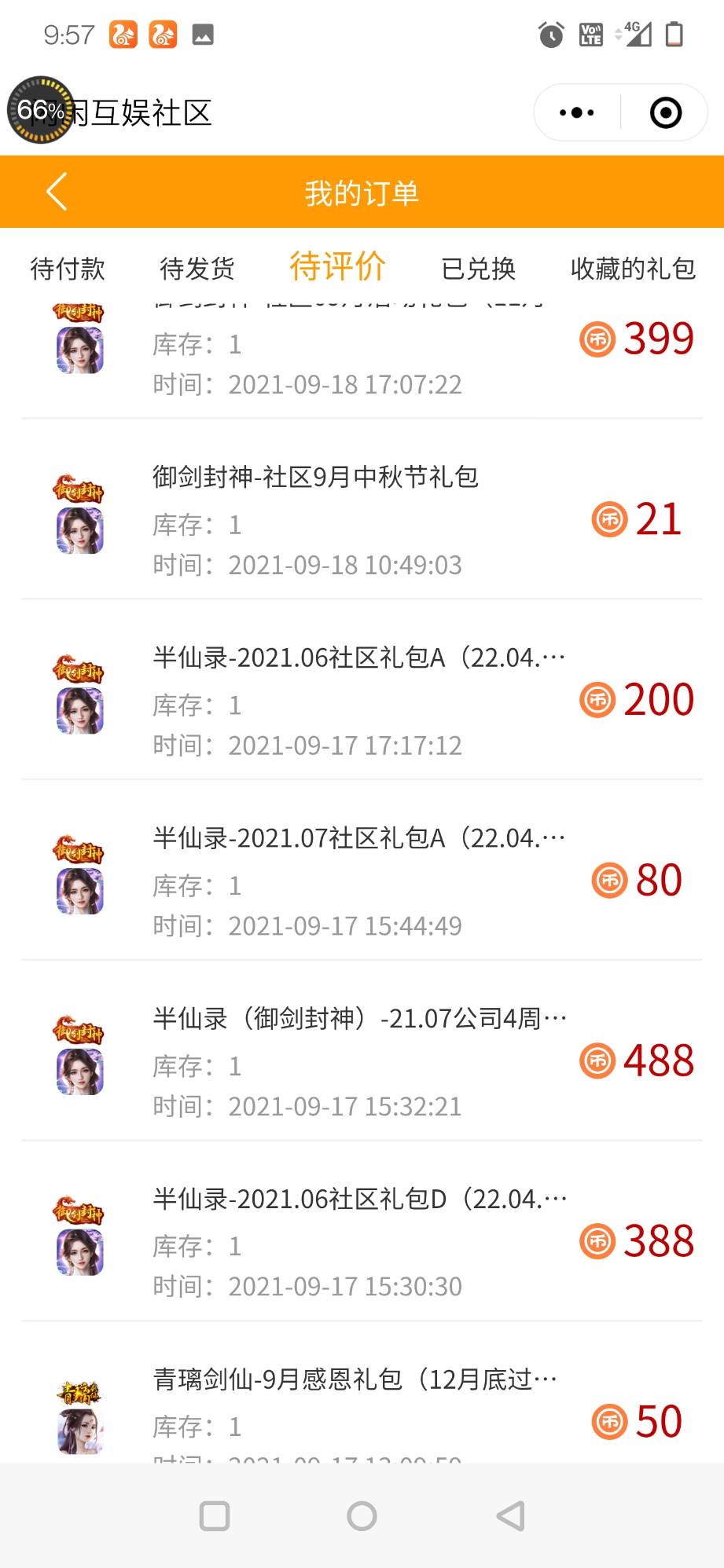Open the recent apps overview

[x=215, y=1516]
